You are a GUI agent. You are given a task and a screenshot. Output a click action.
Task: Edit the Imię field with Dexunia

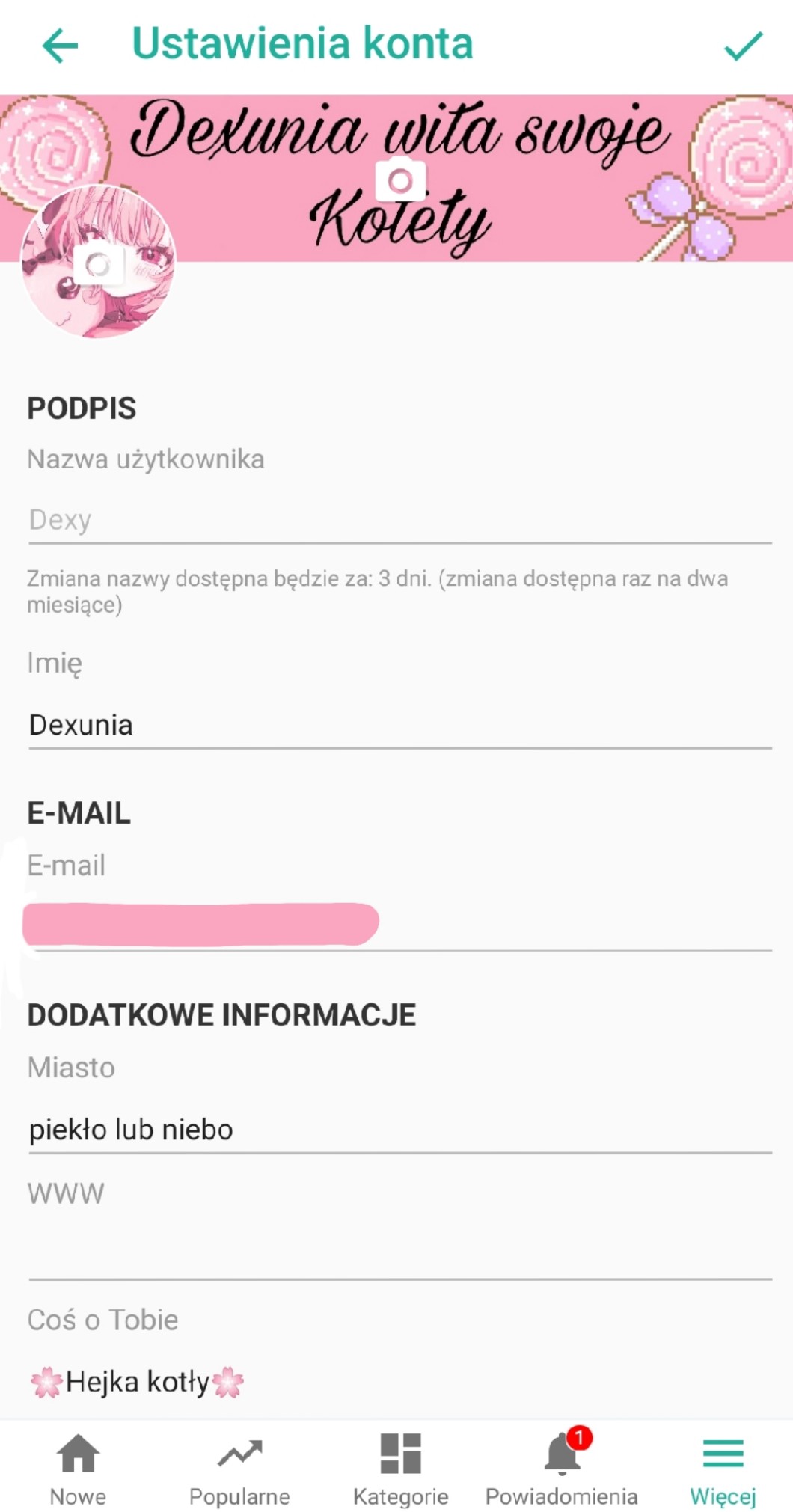click(x=399, y=725)
